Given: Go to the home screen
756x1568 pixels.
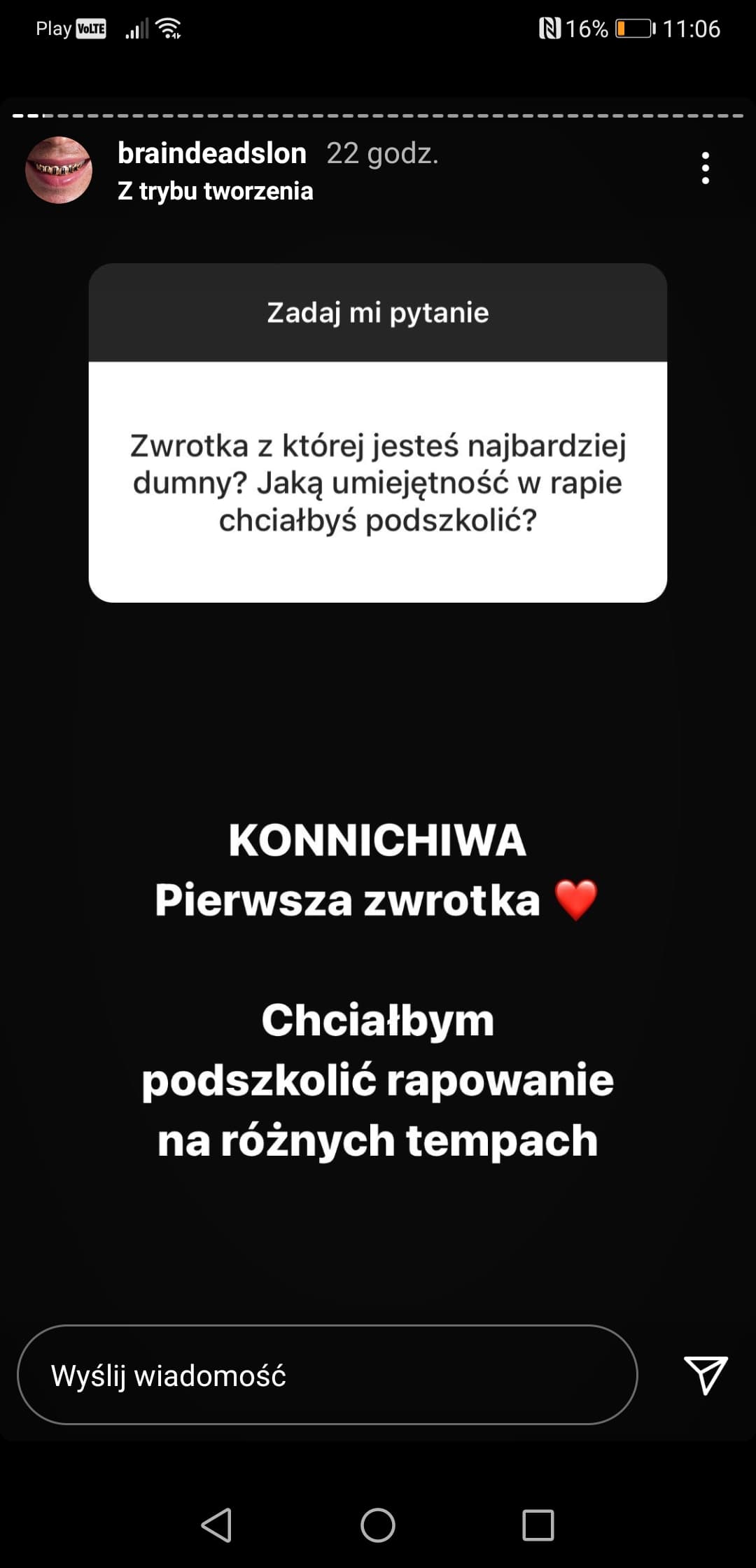Looking at the screenshot, I should 378,1525.
